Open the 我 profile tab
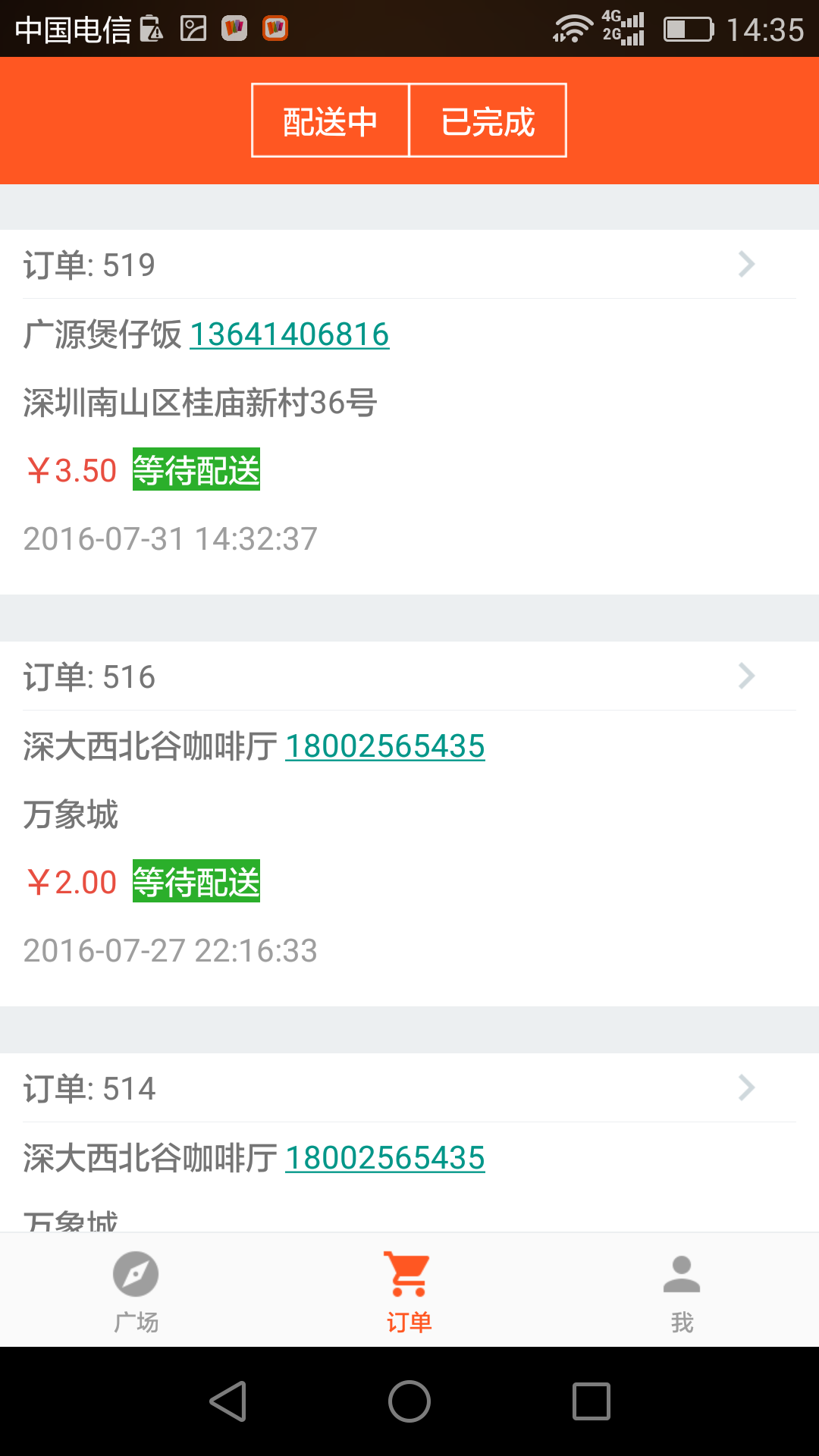The image size is (819, 1456). [682, 1290]
